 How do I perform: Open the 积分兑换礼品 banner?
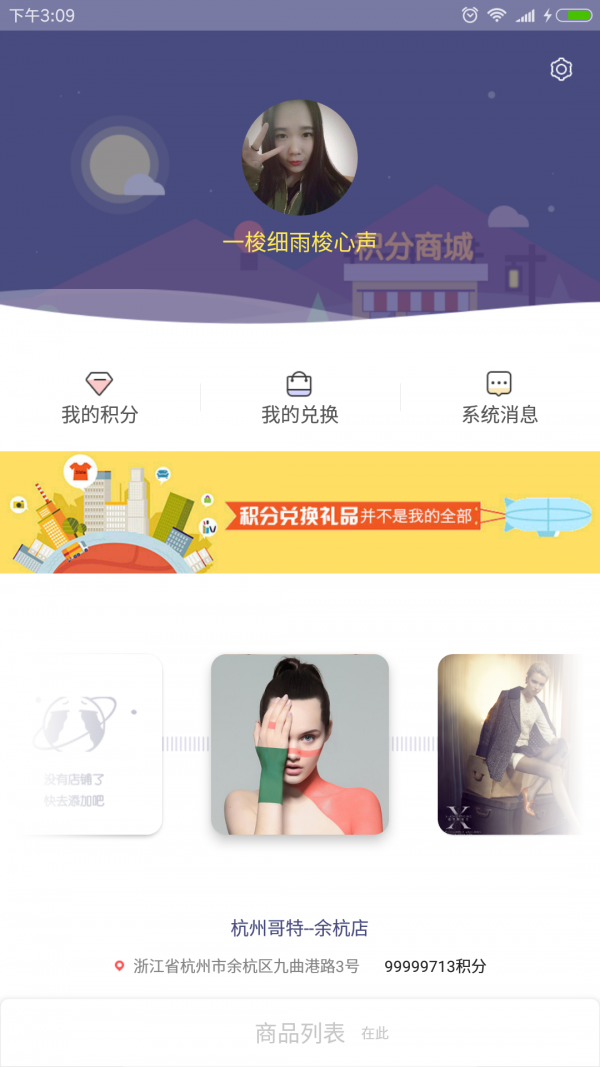(x=300, y=512)
